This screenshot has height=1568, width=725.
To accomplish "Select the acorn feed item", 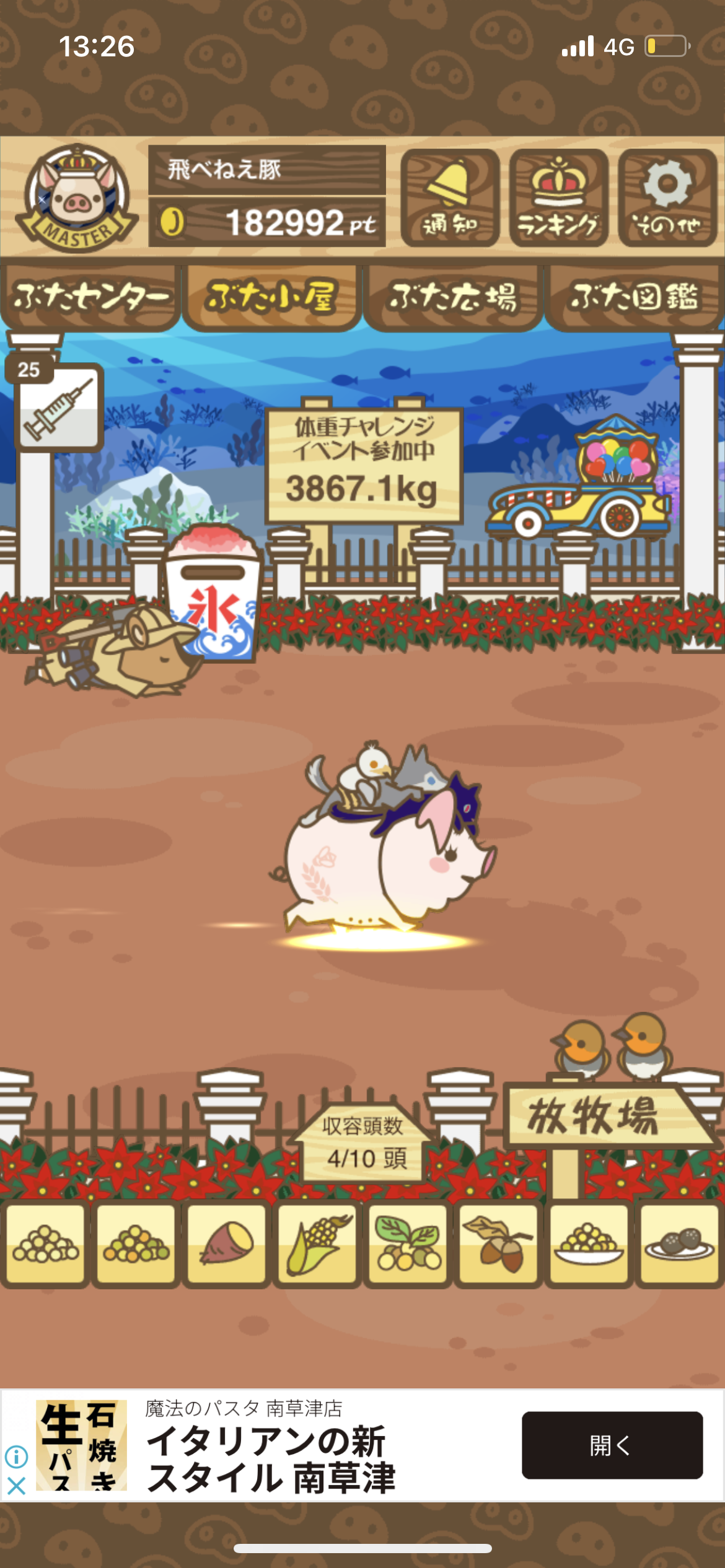I will 498,1242.
